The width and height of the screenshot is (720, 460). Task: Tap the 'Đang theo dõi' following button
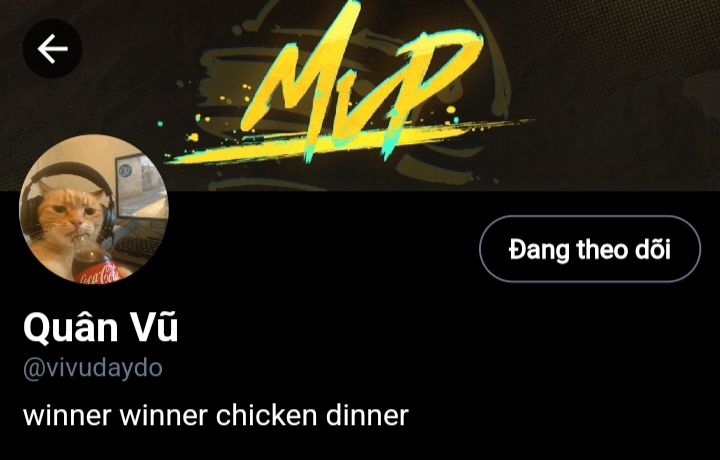[590, 249]
